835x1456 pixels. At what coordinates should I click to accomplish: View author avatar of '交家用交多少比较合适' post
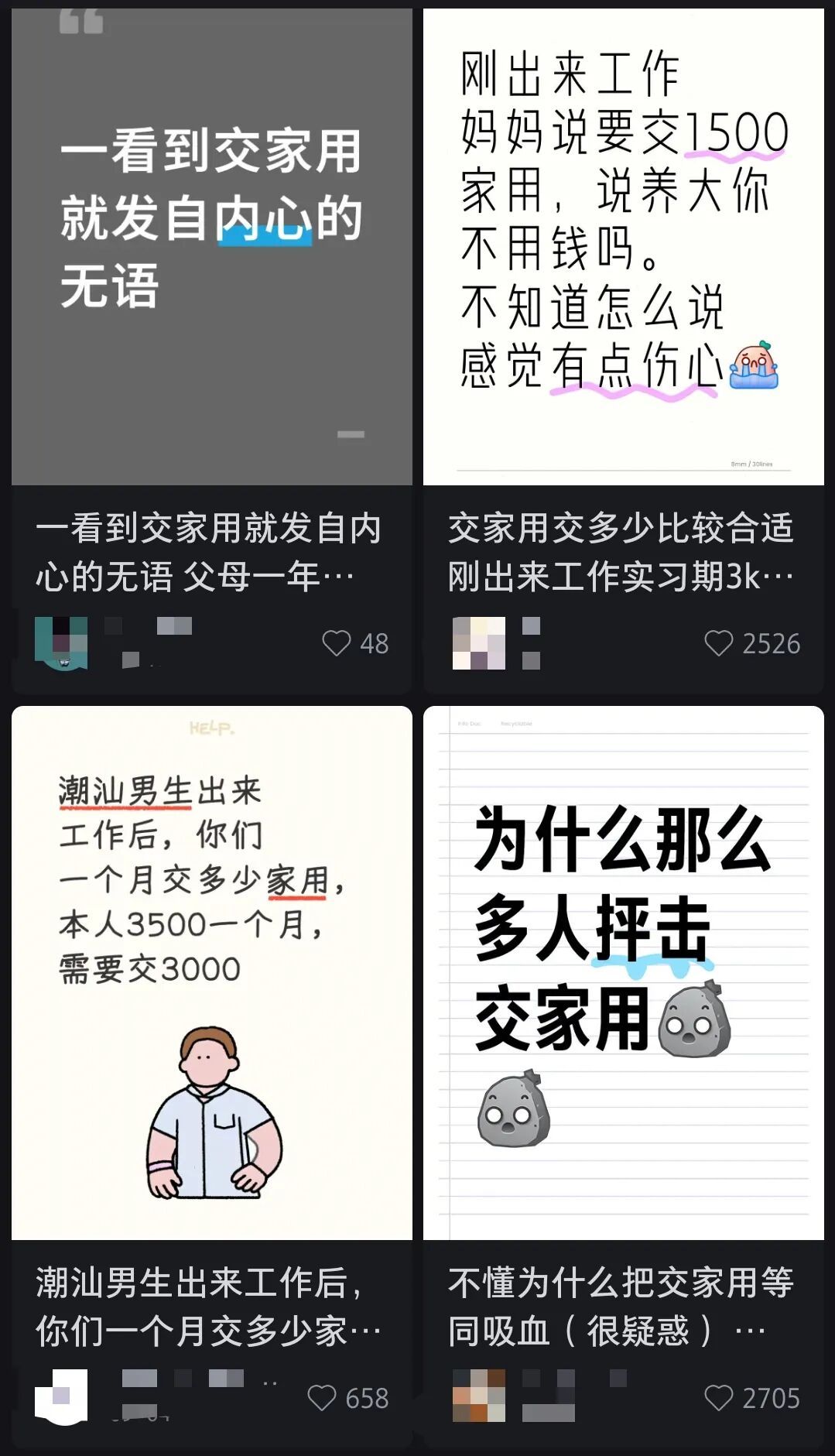(x=478, y=643)
